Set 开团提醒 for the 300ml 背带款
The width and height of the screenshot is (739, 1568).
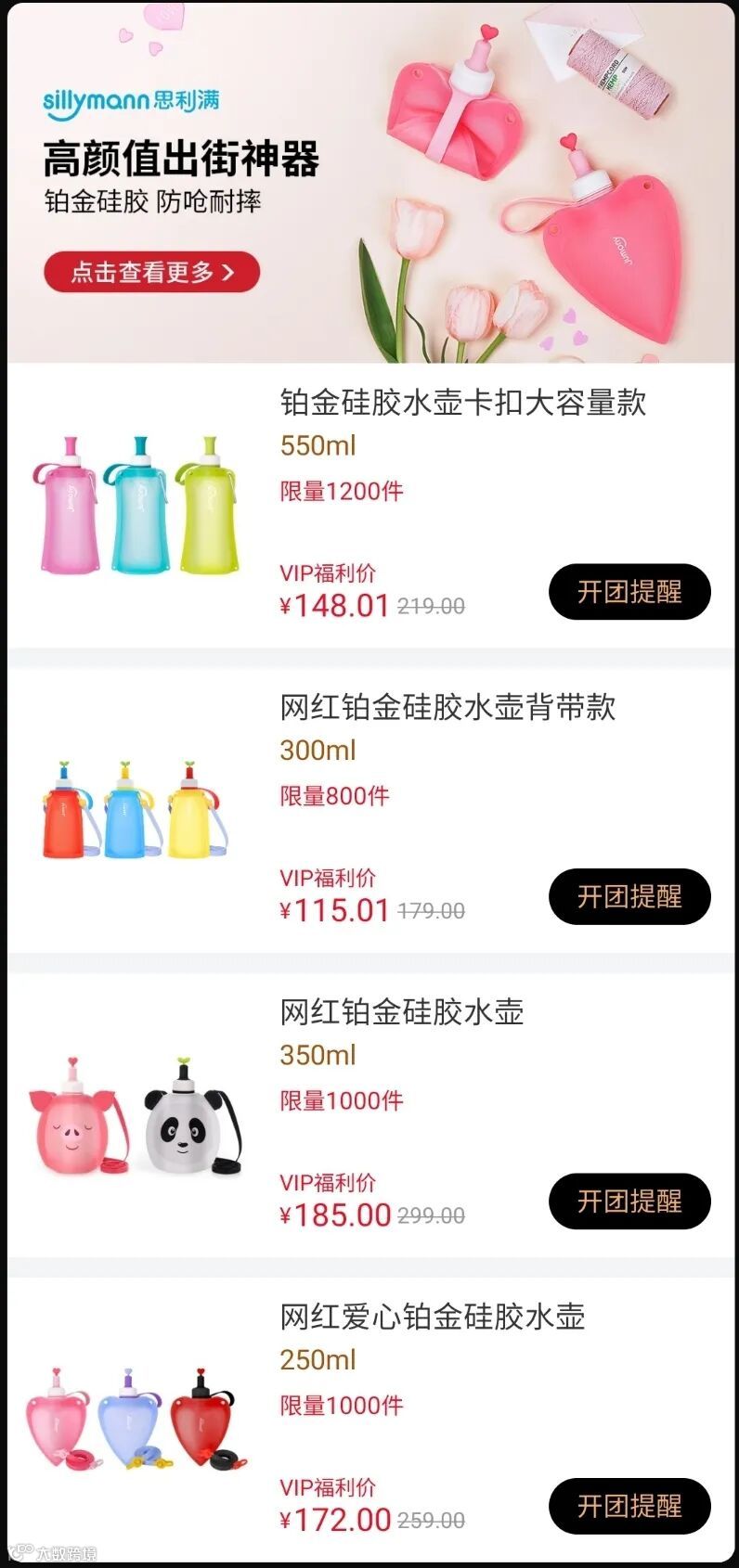(x=629, y=896)
